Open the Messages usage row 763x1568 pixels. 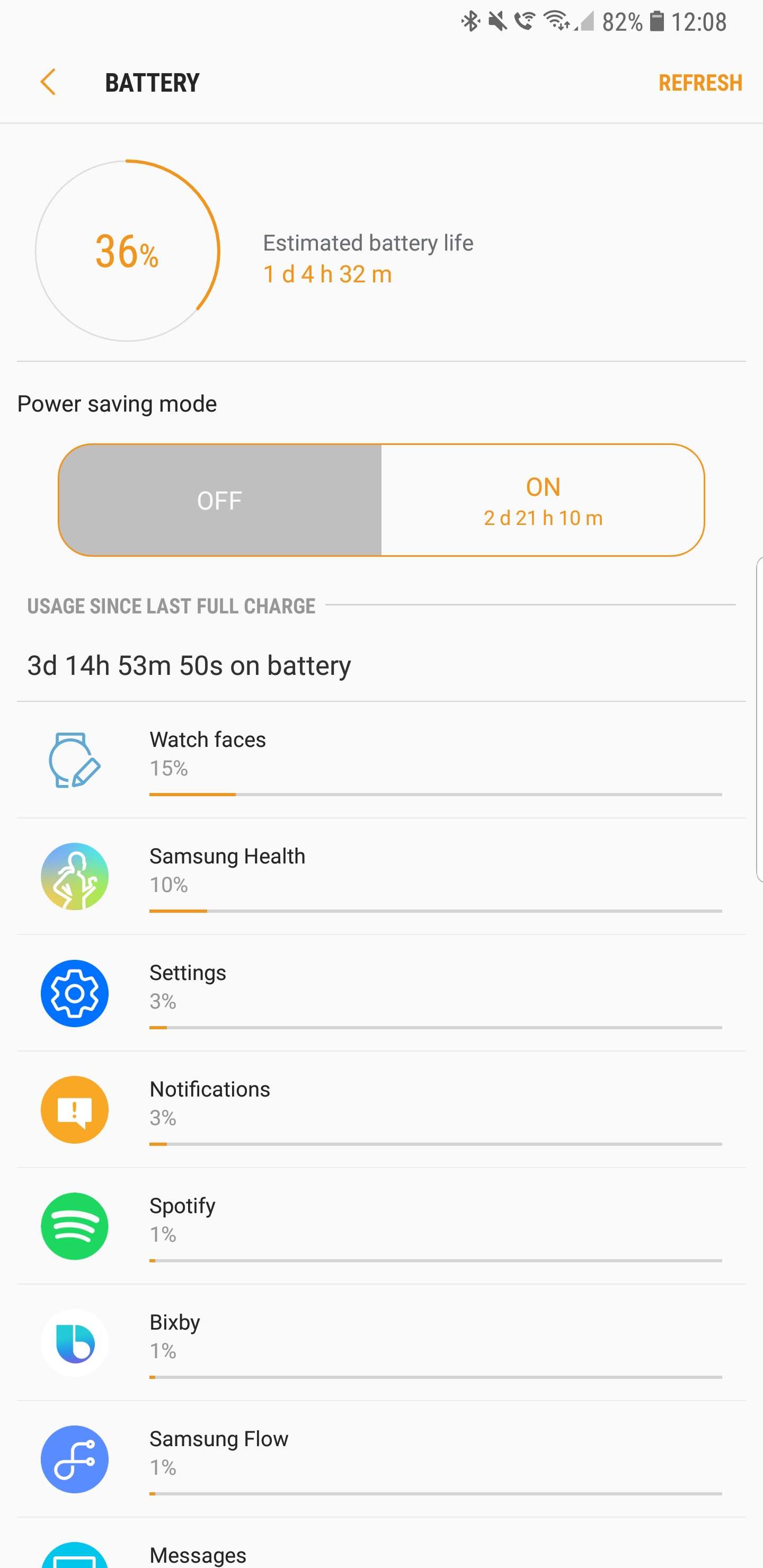381,1543
